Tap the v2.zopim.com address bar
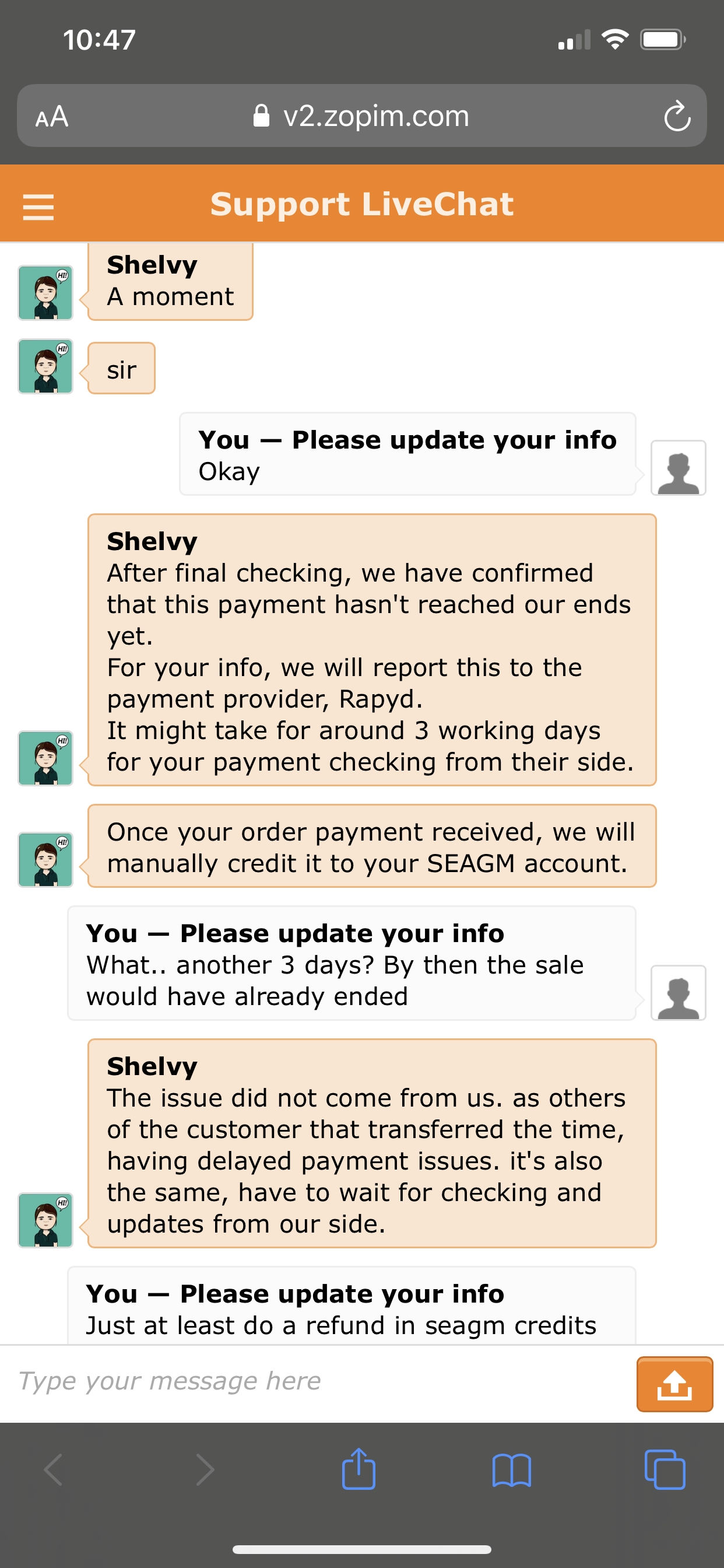Image resolution: width=724 pixels, height=1568 pixels. [x=362, y=116]
